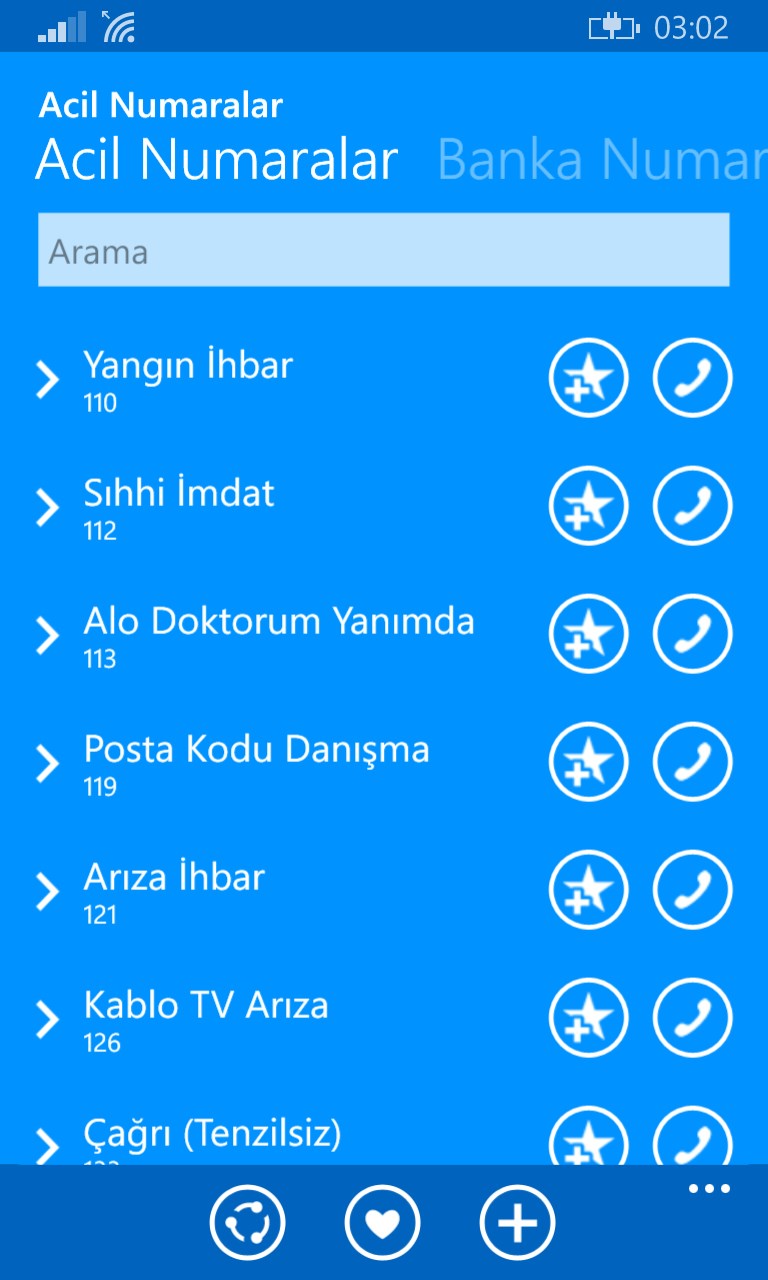Add Sıhhi İmdat to favorites
The image size is (768, 1280).
pos(588,506)
